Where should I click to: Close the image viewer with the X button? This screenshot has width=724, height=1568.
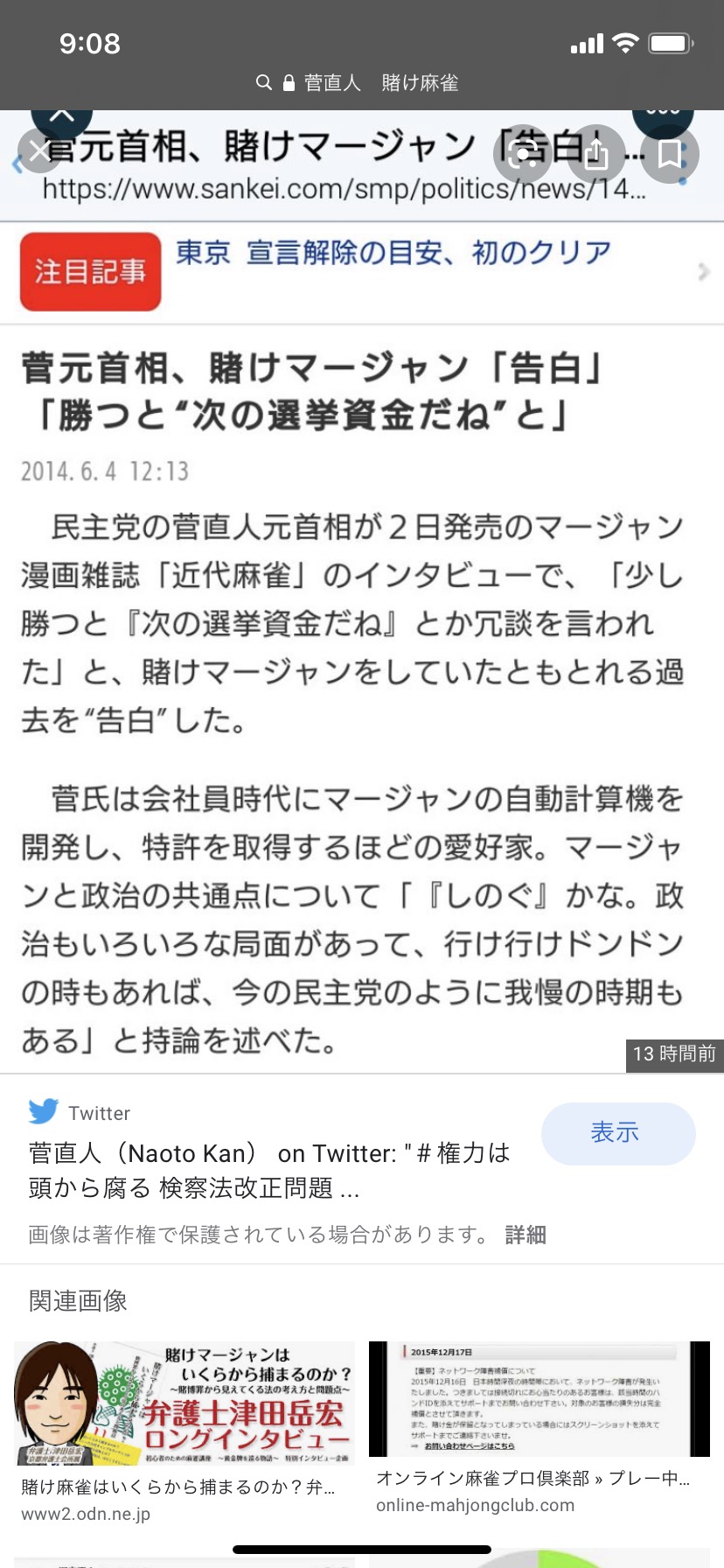(x=40, y=152)
